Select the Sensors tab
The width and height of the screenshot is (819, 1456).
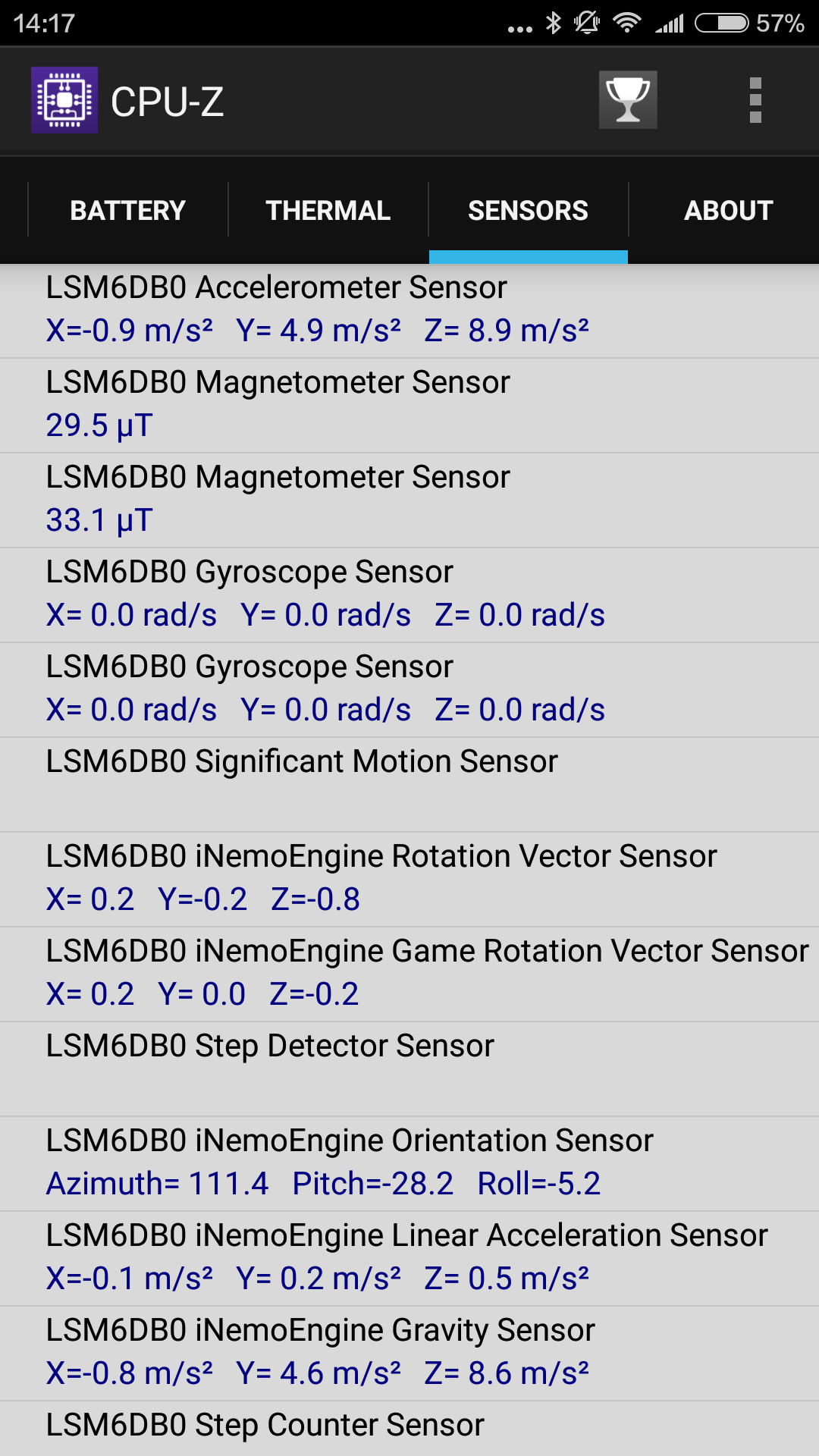click(529, 210)
